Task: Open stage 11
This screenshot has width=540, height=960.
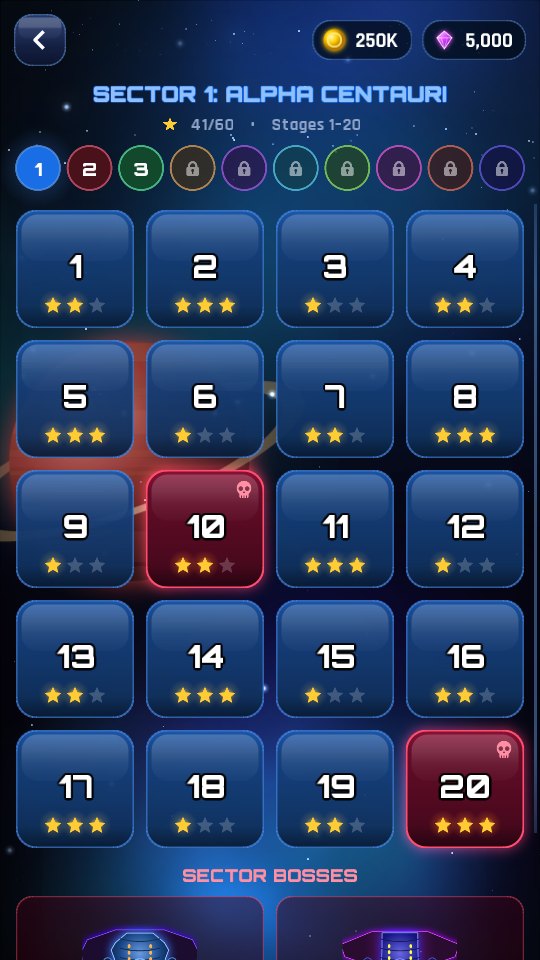Action: (x=335, y=529)
